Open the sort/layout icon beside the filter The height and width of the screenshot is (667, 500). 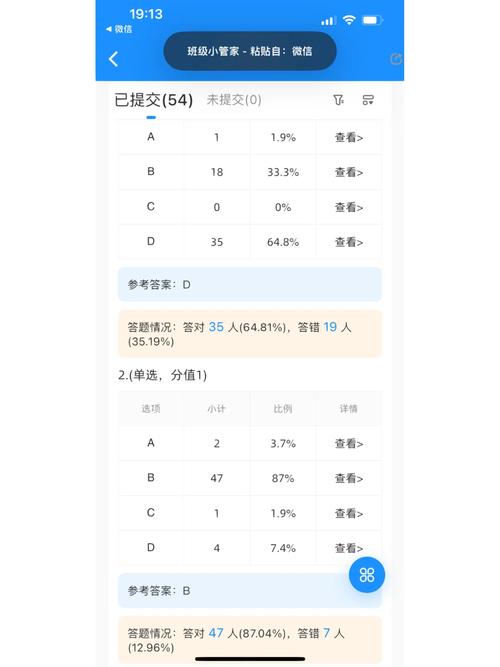(368, 100)
